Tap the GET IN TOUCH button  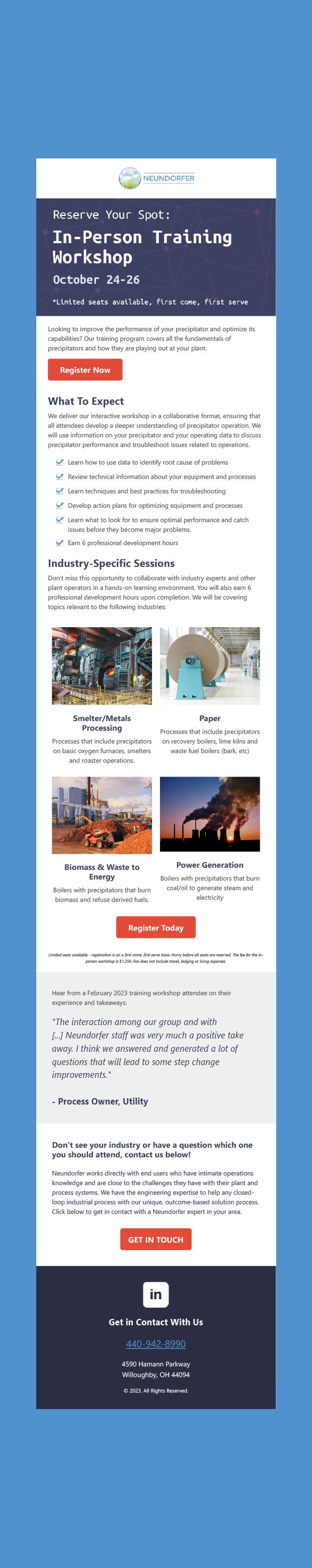point(156,1239)
